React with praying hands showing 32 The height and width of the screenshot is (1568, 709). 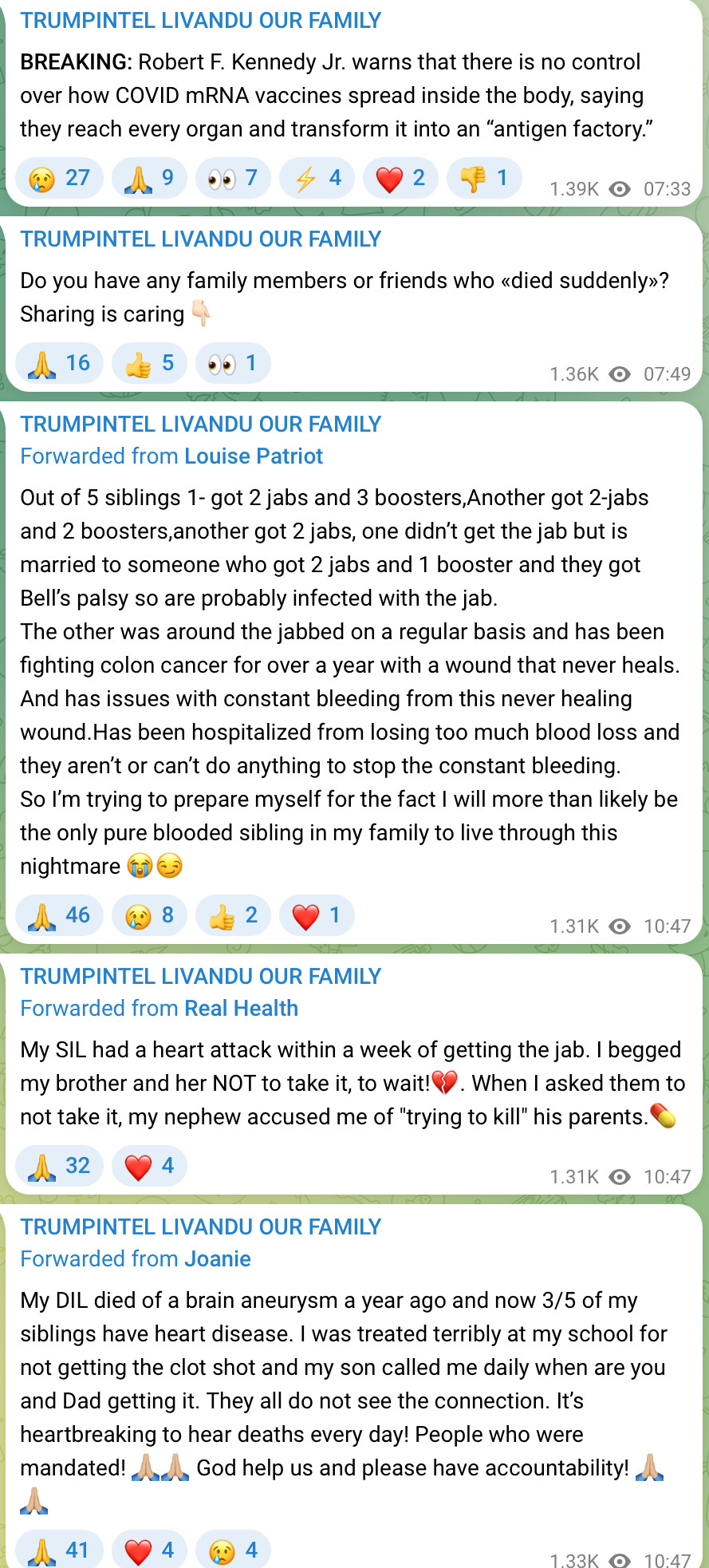click(60, 1166)
